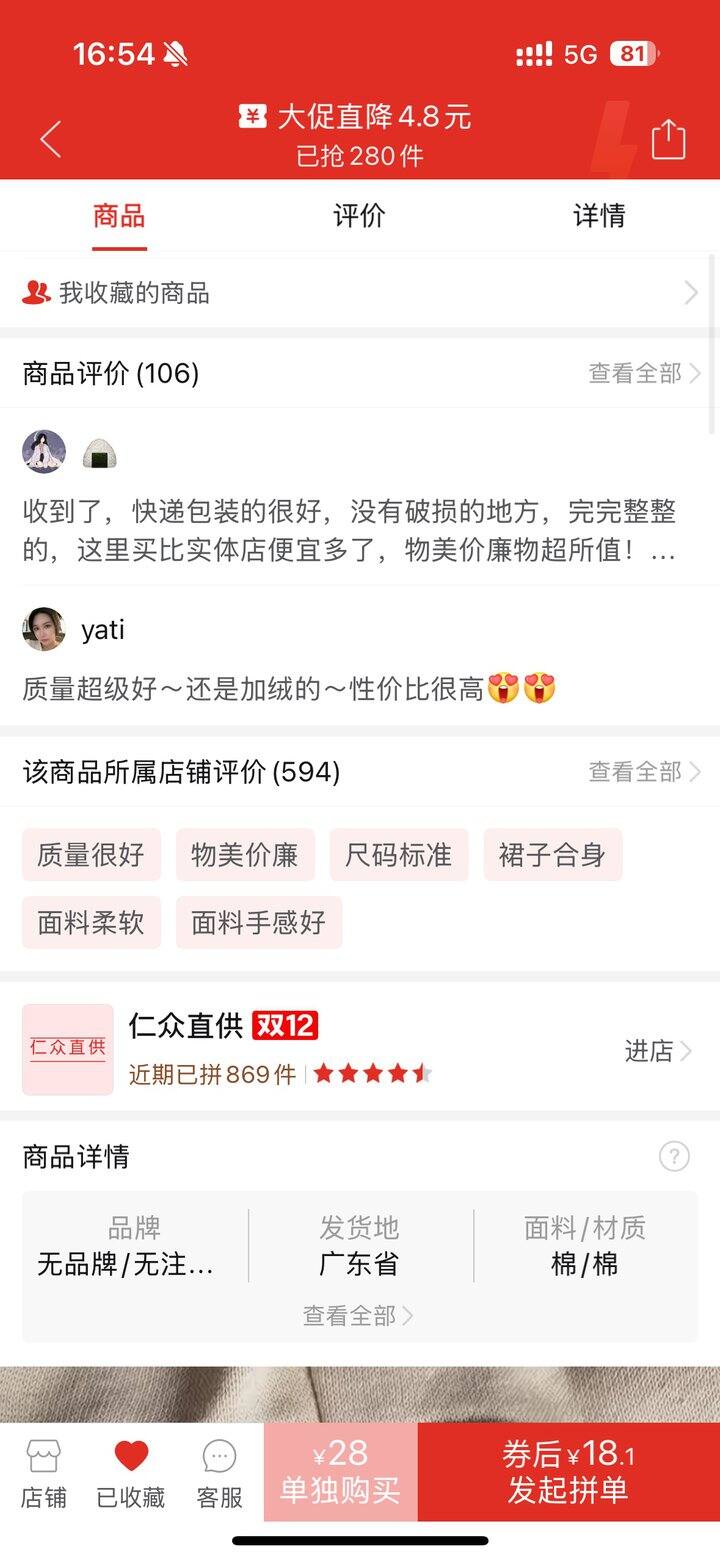Share this product via the share icon

coord(668,139)
